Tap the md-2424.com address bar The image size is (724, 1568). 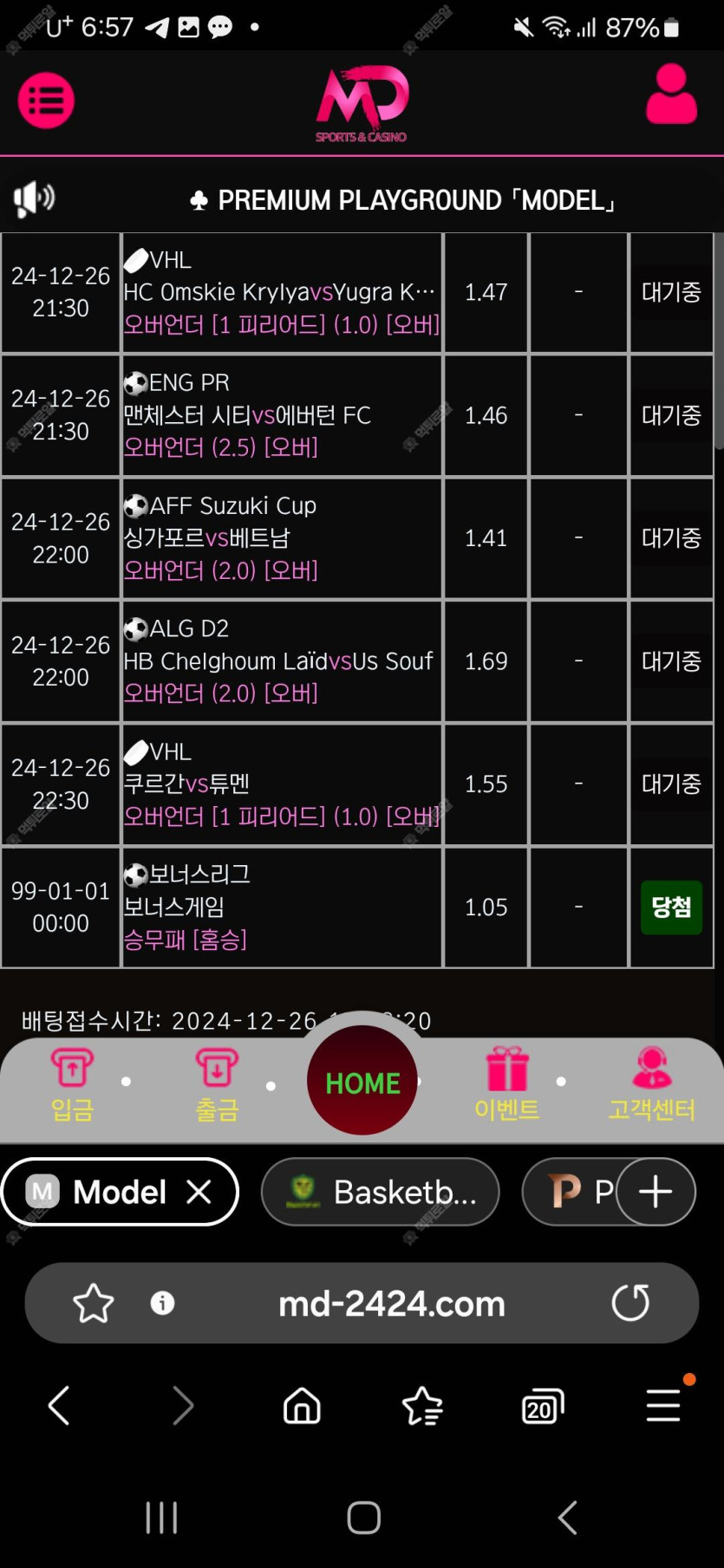391,1303
